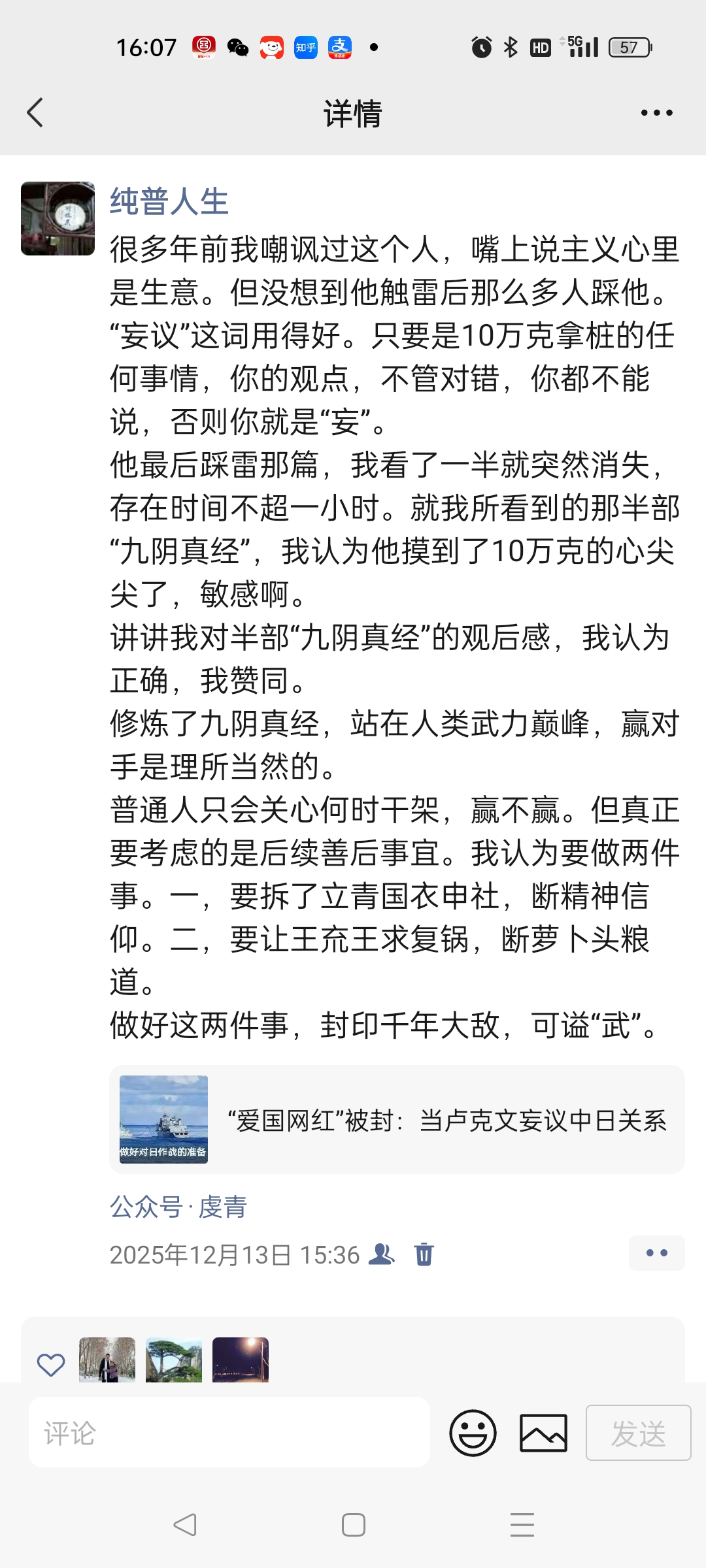This screenshot has width=706, height=1568.
Task: Go back from the 详情 page
Action: tap(35, 113)
